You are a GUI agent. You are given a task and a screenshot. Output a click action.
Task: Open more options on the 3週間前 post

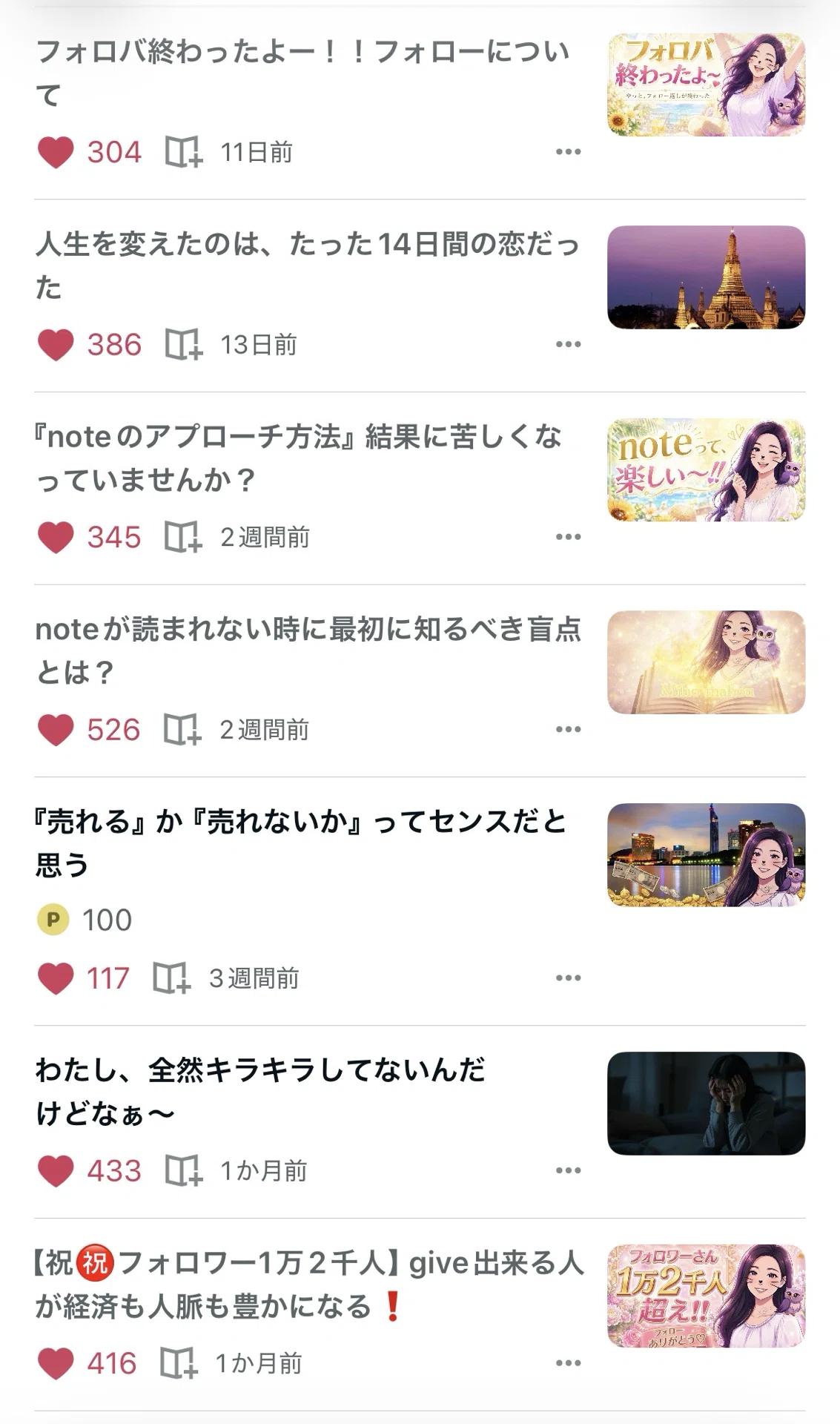click(569, 978)
